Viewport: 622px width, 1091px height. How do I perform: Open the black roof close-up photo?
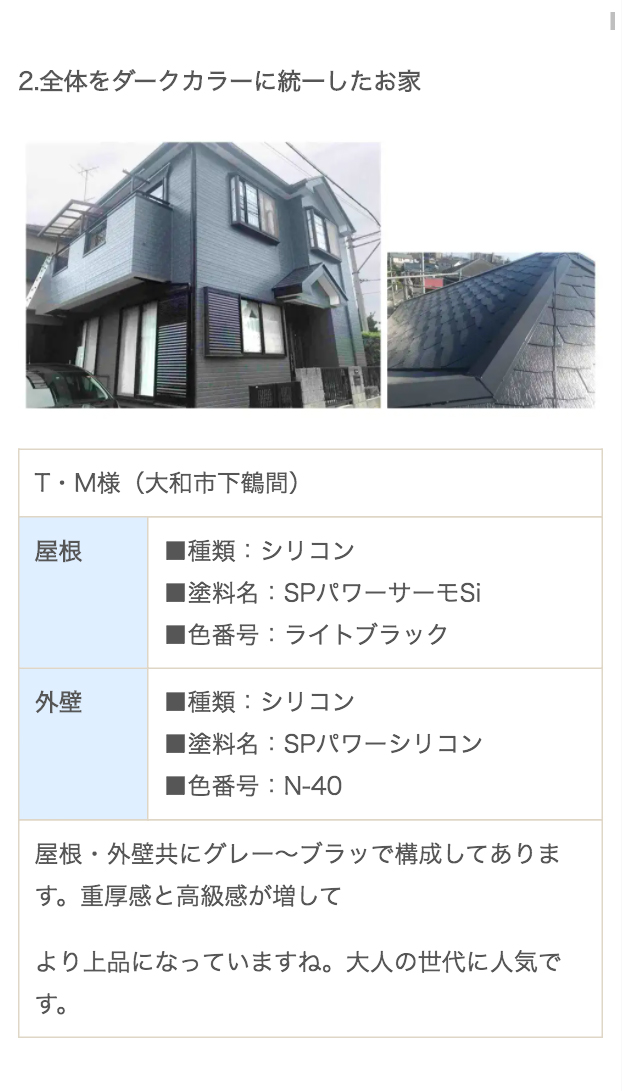click(491, 330)
